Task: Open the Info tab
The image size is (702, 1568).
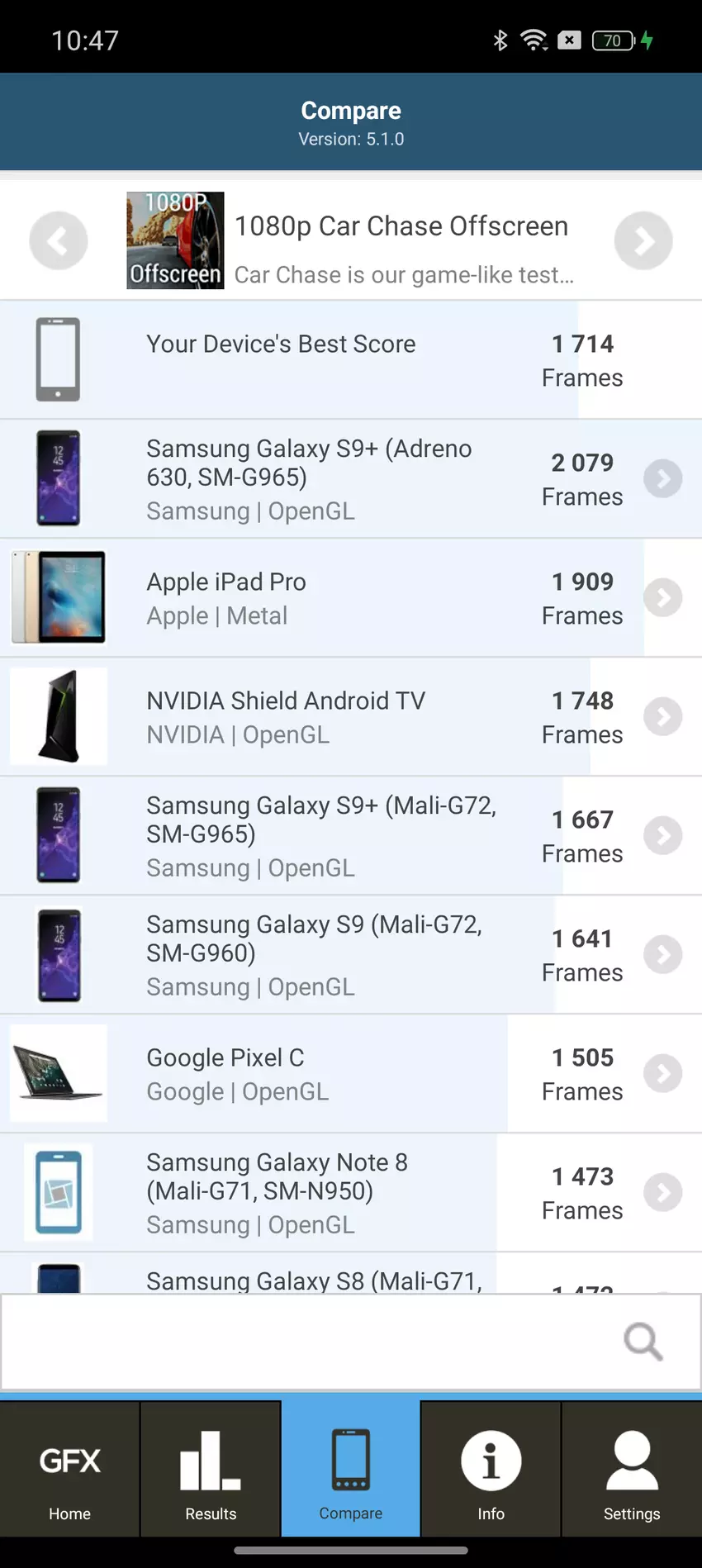Action: click(491, 1471)
